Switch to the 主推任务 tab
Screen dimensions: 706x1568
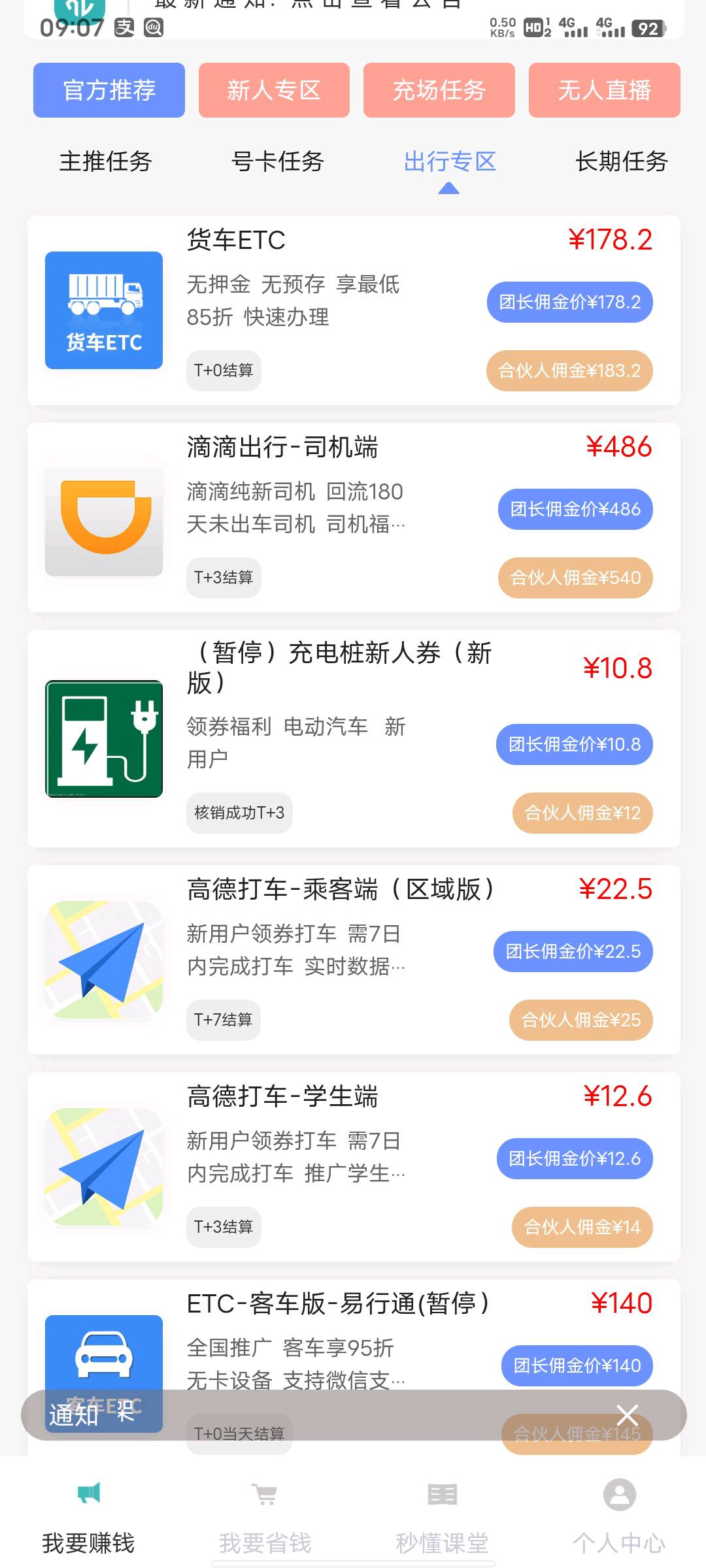[106, 161]
